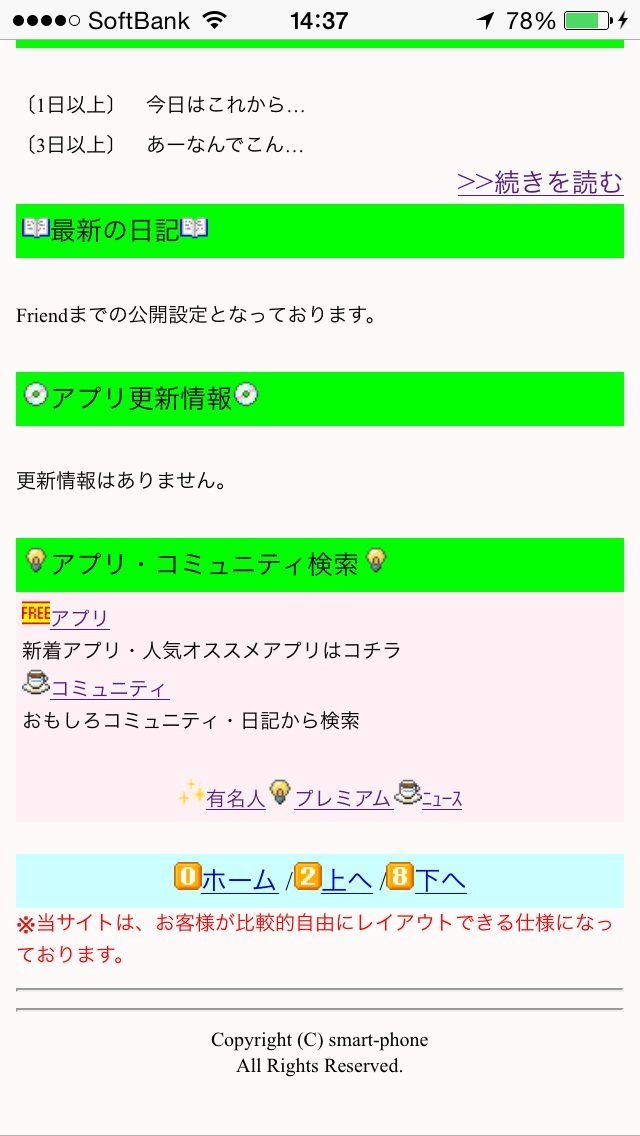Viewport: 640px width, 1136px height.
Task: Jump to bottom with 下へ
Action: (440, 880)
